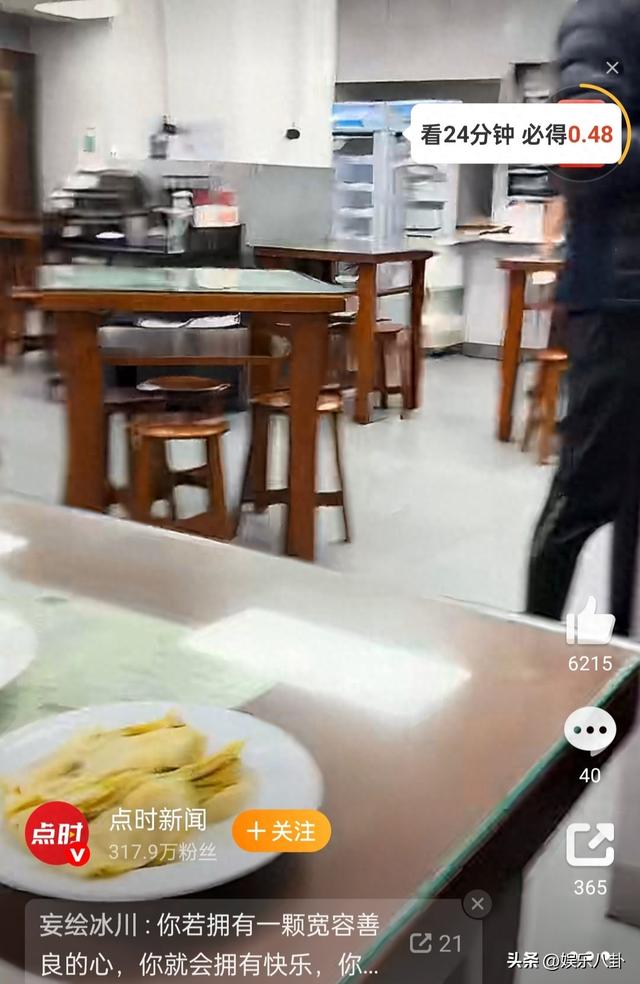Like this video
The width and height of the screenshot is (640, 984).
(x=590, y=624)
